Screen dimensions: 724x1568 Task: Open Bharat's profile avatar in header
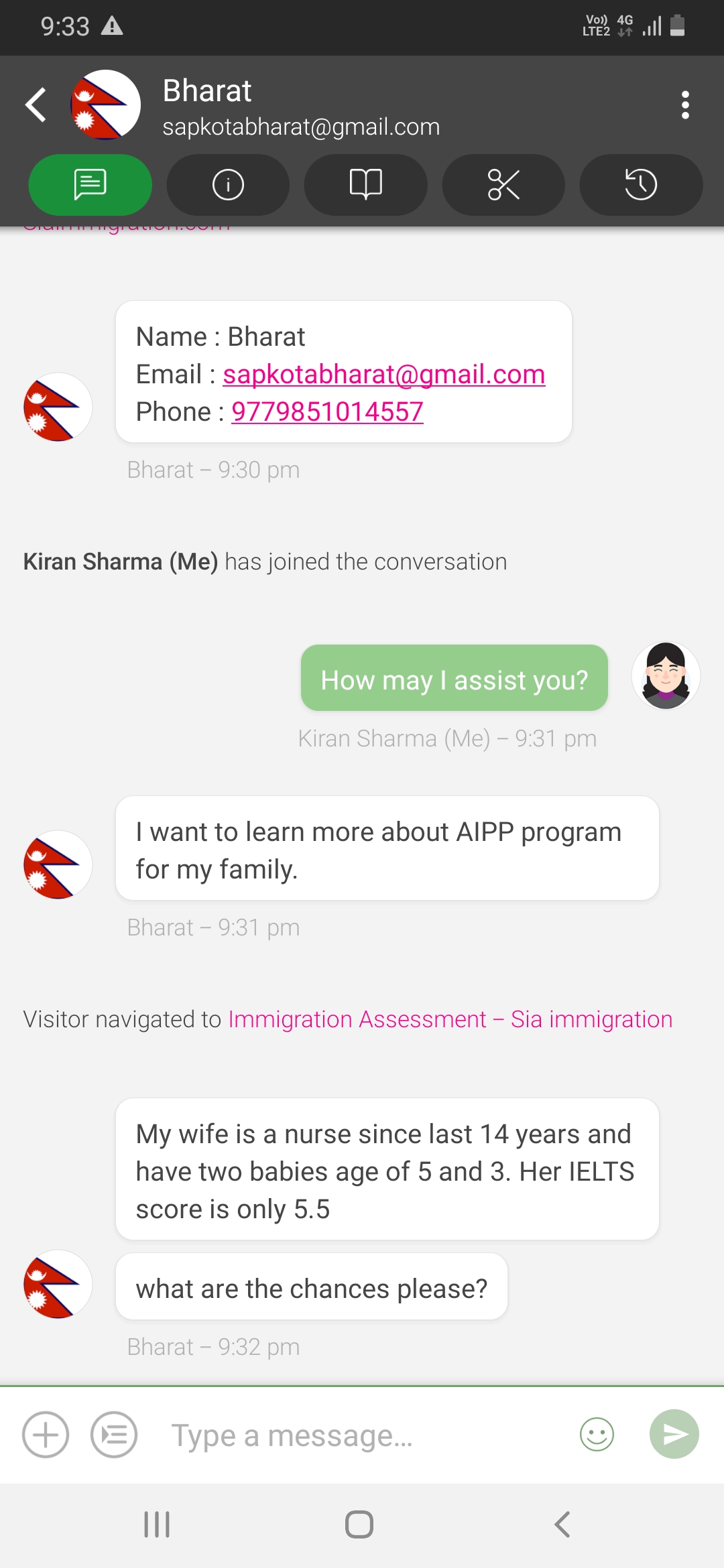click(x=105, y=105)
